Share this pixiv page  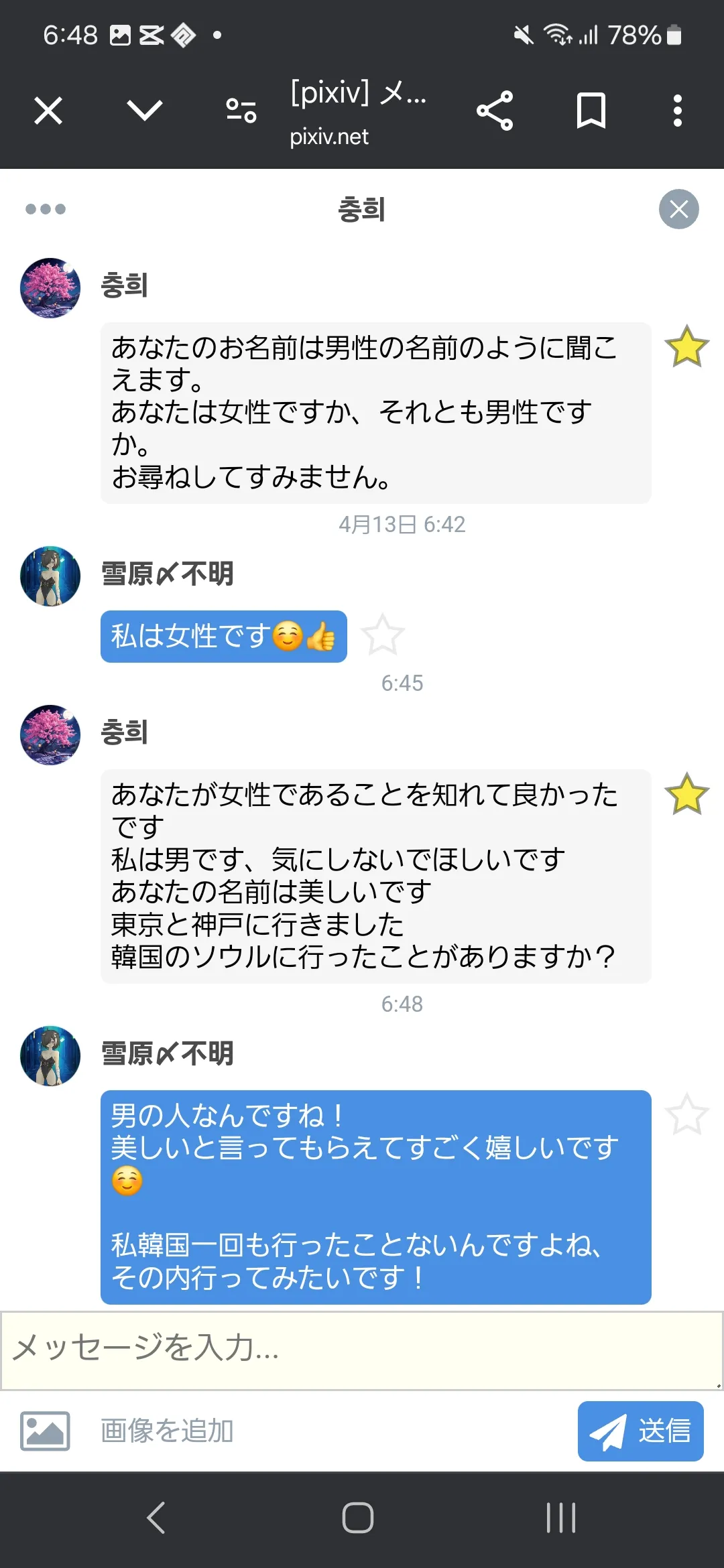(x=495, y=111)
